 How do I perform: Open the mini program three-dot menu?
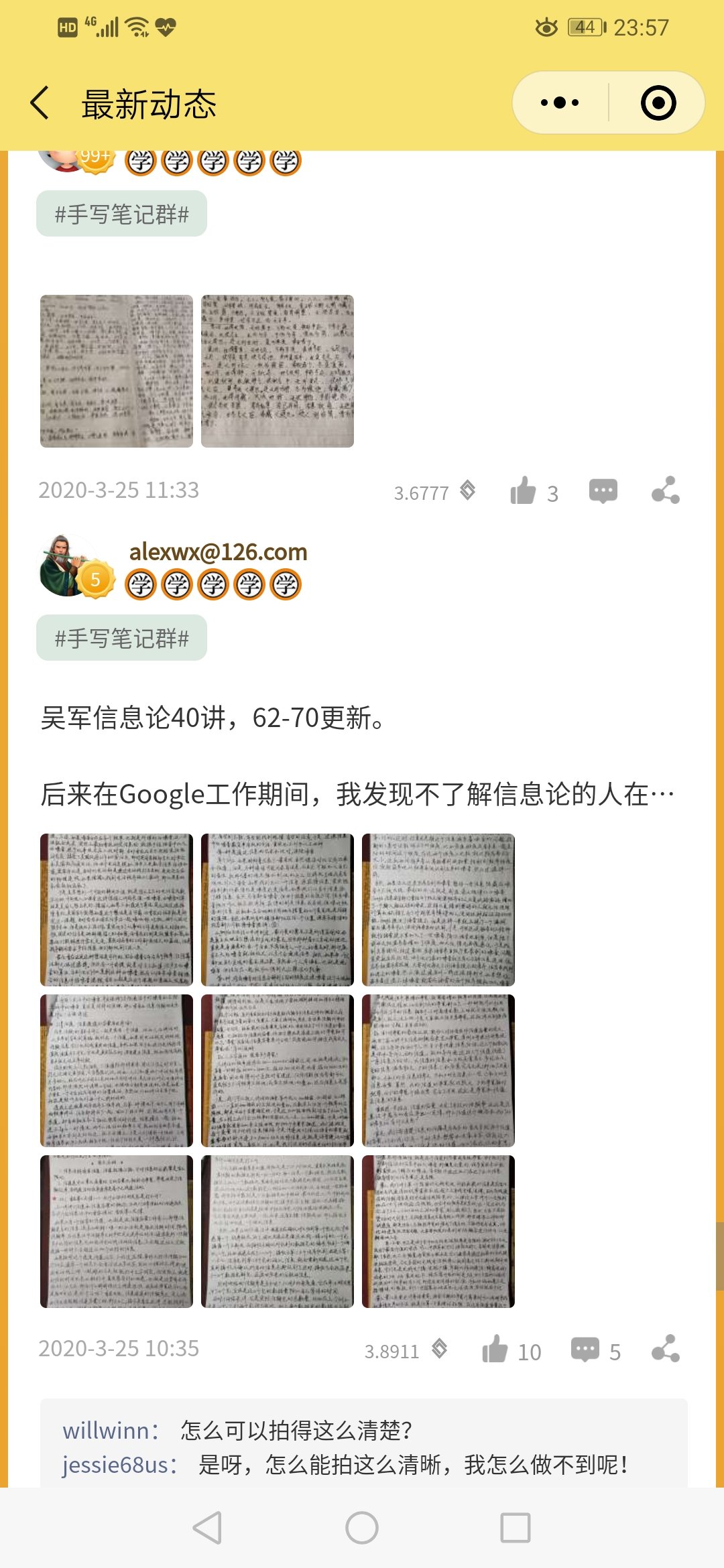coord(560,103)
